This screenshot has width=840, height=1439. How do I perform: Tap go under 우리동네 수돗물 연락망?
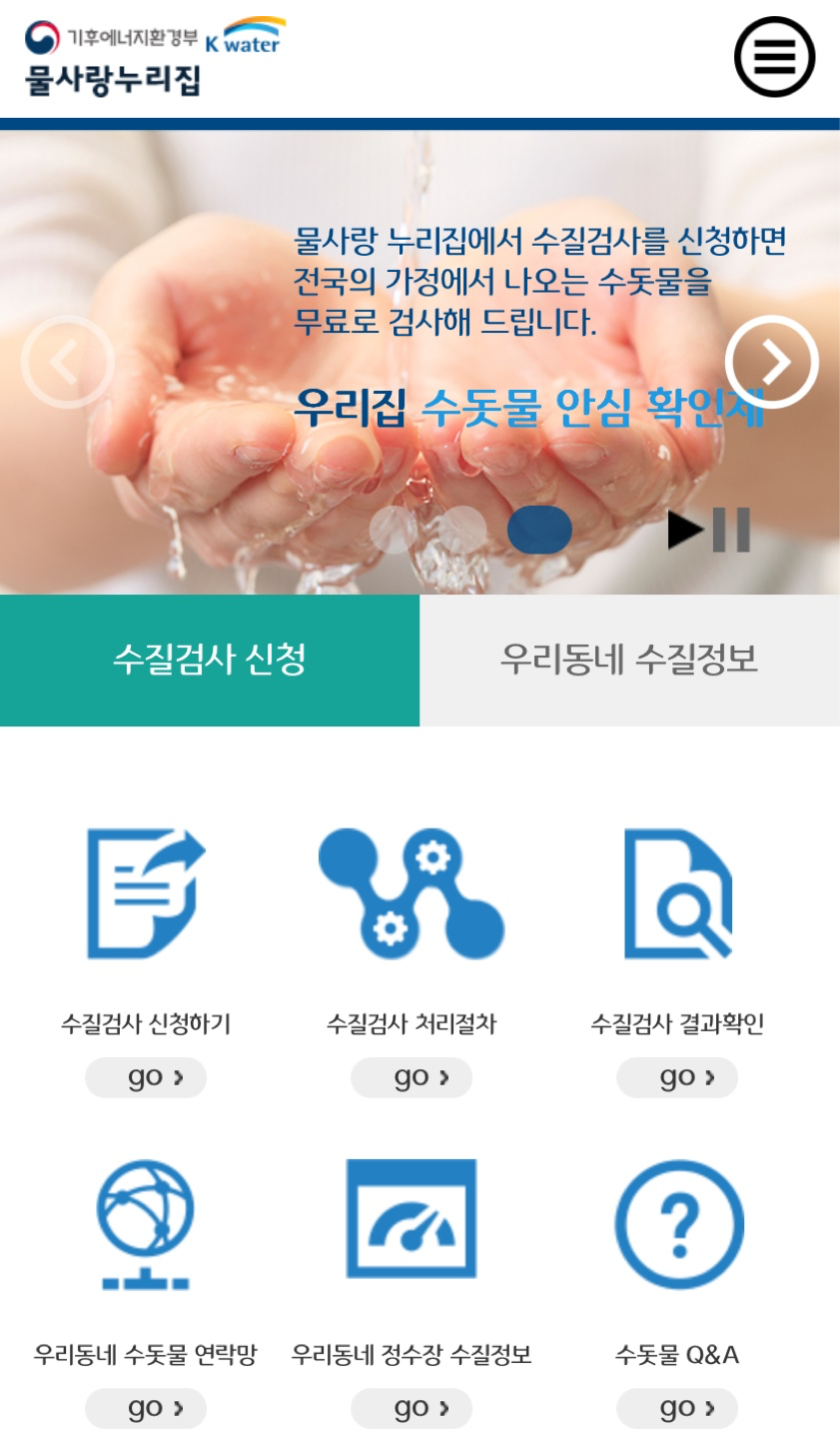[146, 1408]
